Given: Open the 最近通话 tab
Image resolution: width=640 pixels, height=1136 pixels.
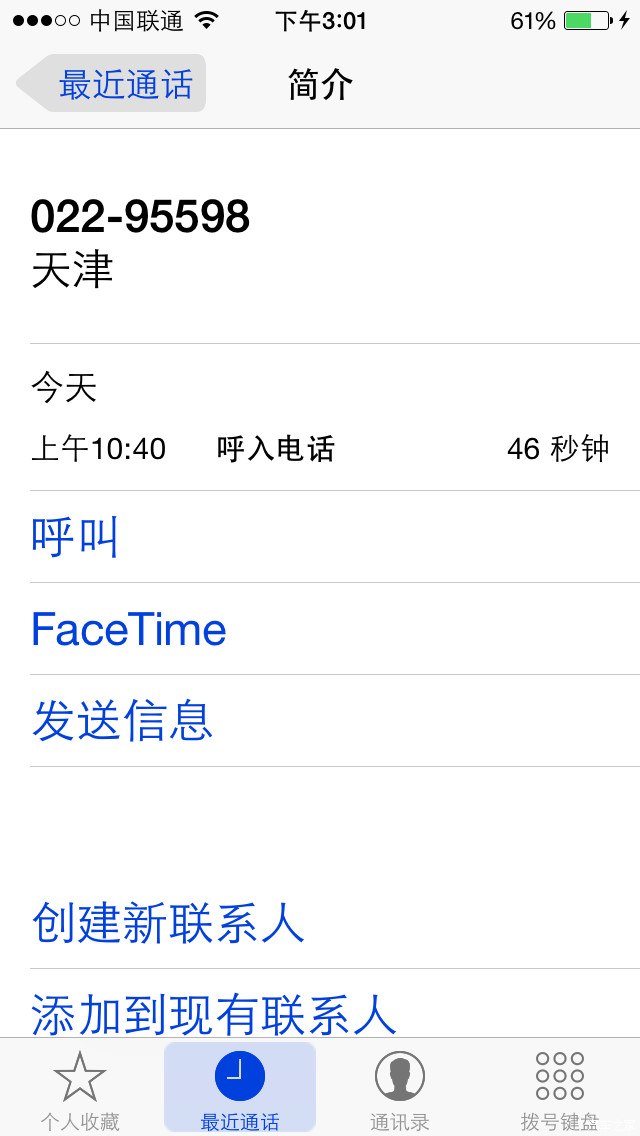Looking at the screenshot, I should pyautogui.click(x=240, y=1088).
